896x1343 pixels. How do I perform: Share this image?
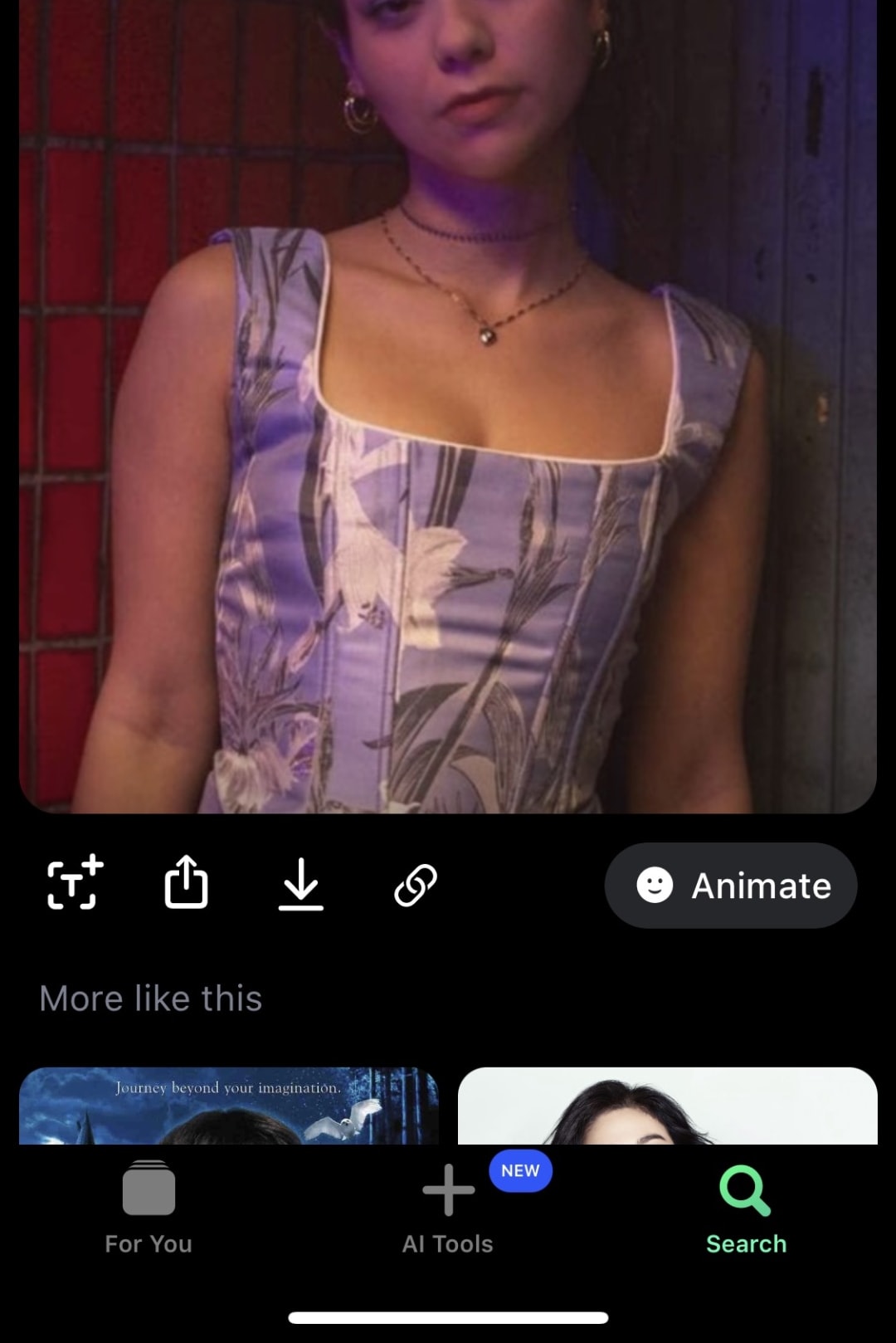tap(187, 883)
